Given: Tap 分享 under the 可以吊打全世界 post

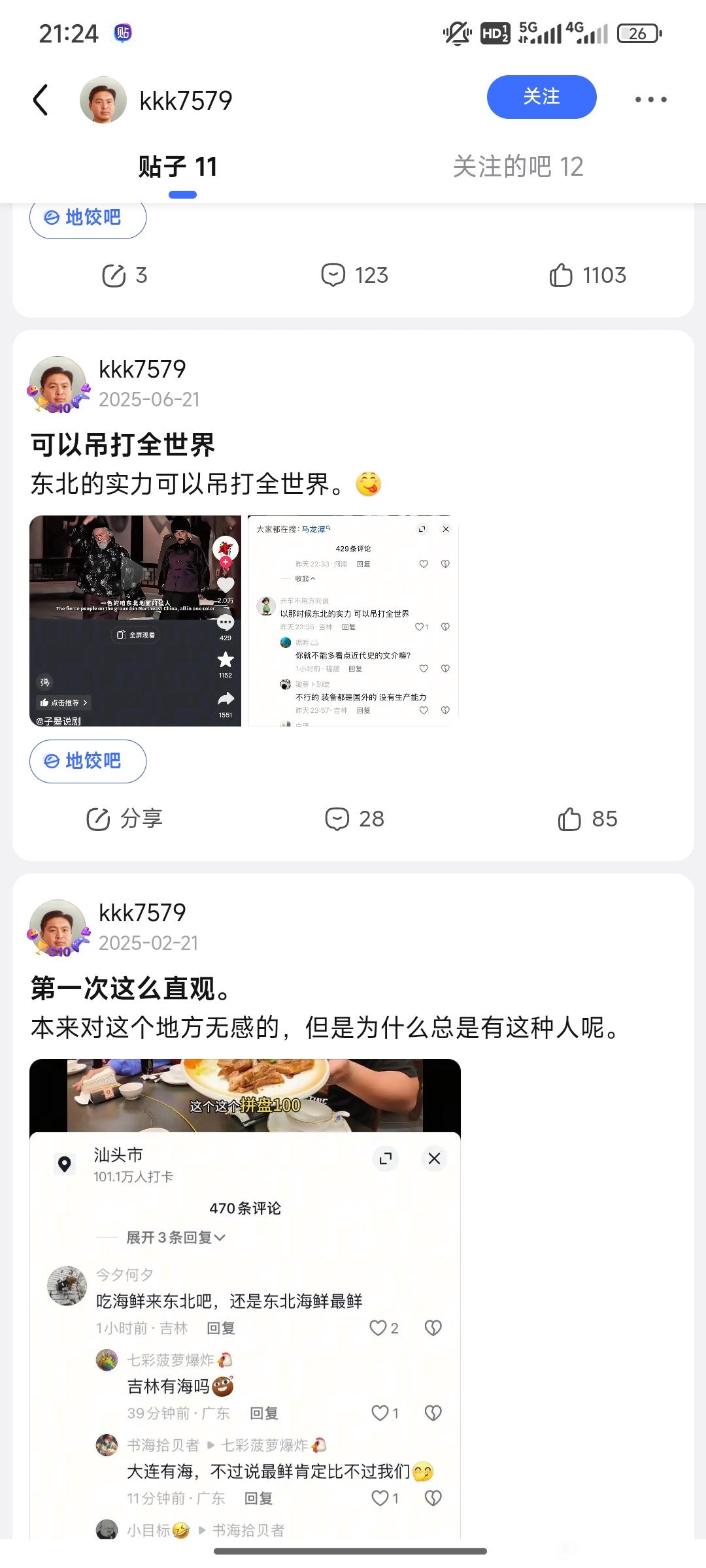Looking at the screenshot, I should click(x=124, y=819).
